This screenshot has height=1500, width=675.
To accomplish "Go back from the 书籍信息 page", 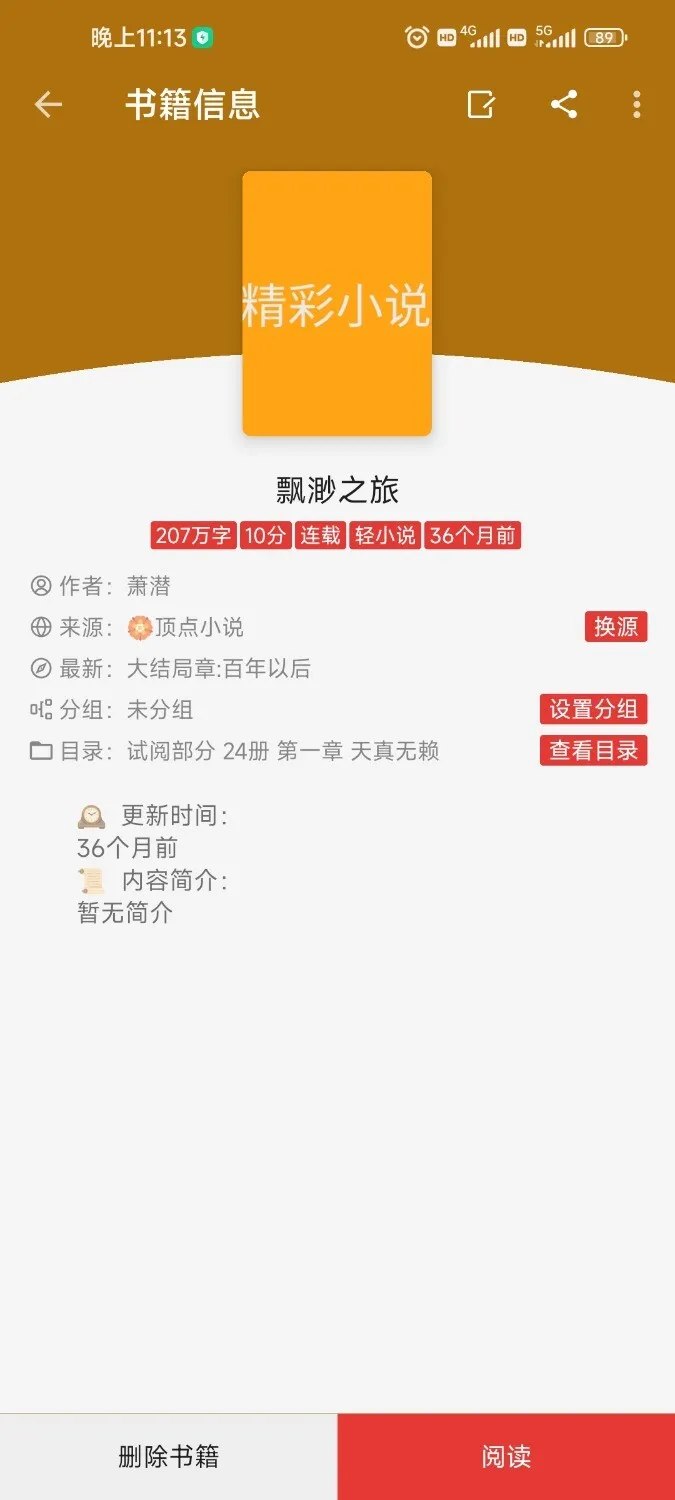I will 48,105.
